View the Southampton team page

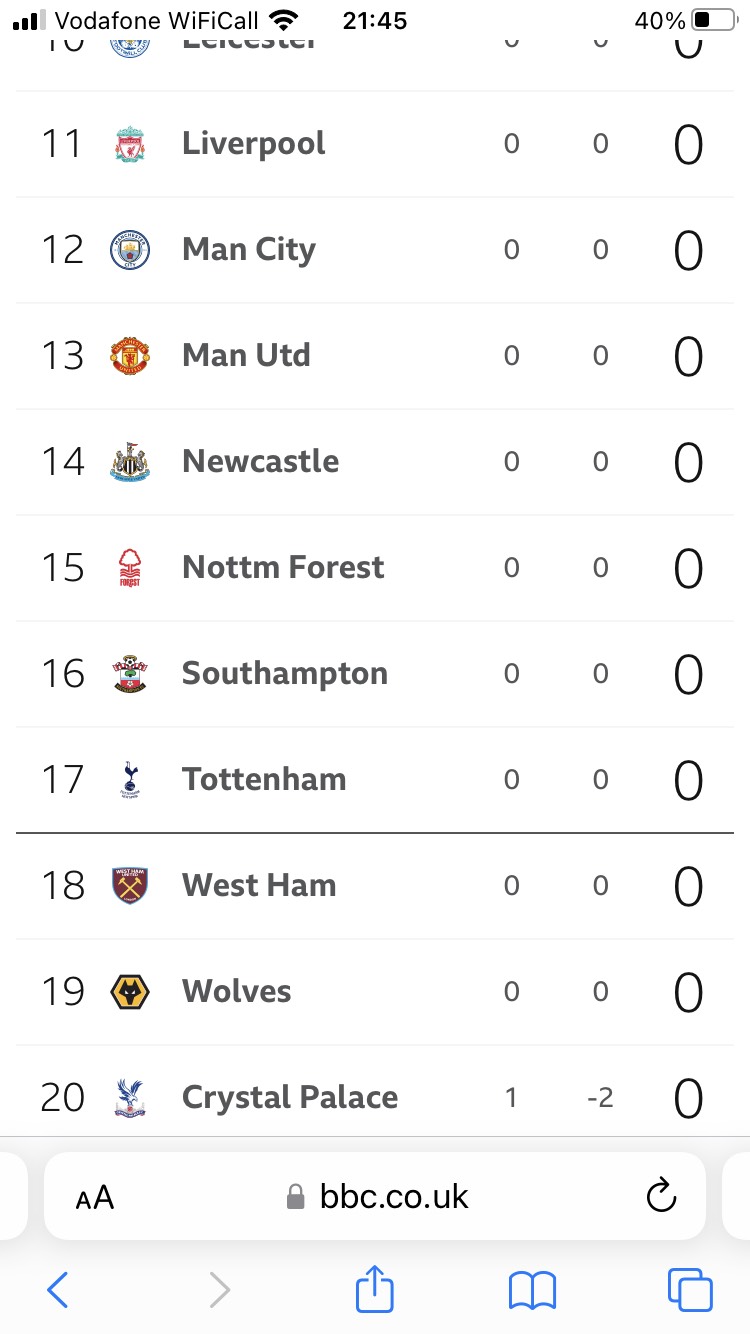(x=285, y=674)
